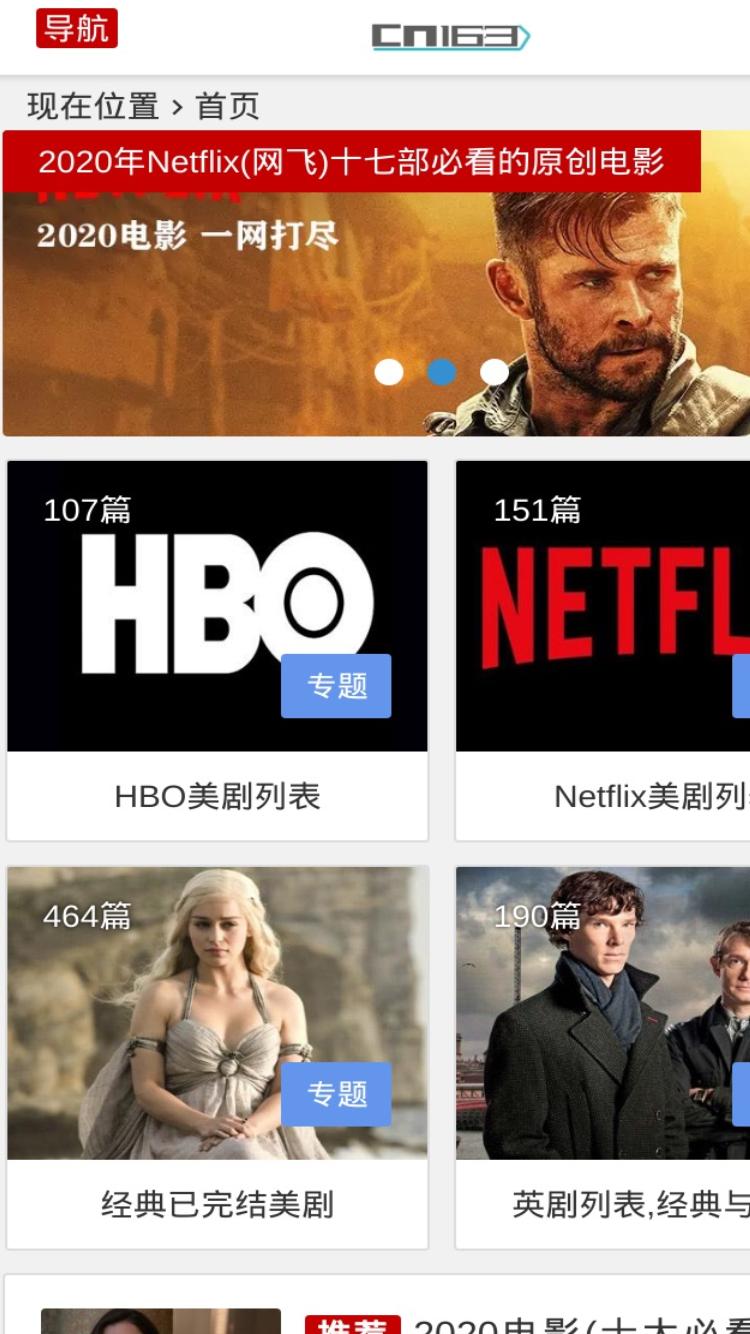Viewport: 750px width, 1334px height.
Task: Open the HBO美剧列表 card
Action: [217, 651]
